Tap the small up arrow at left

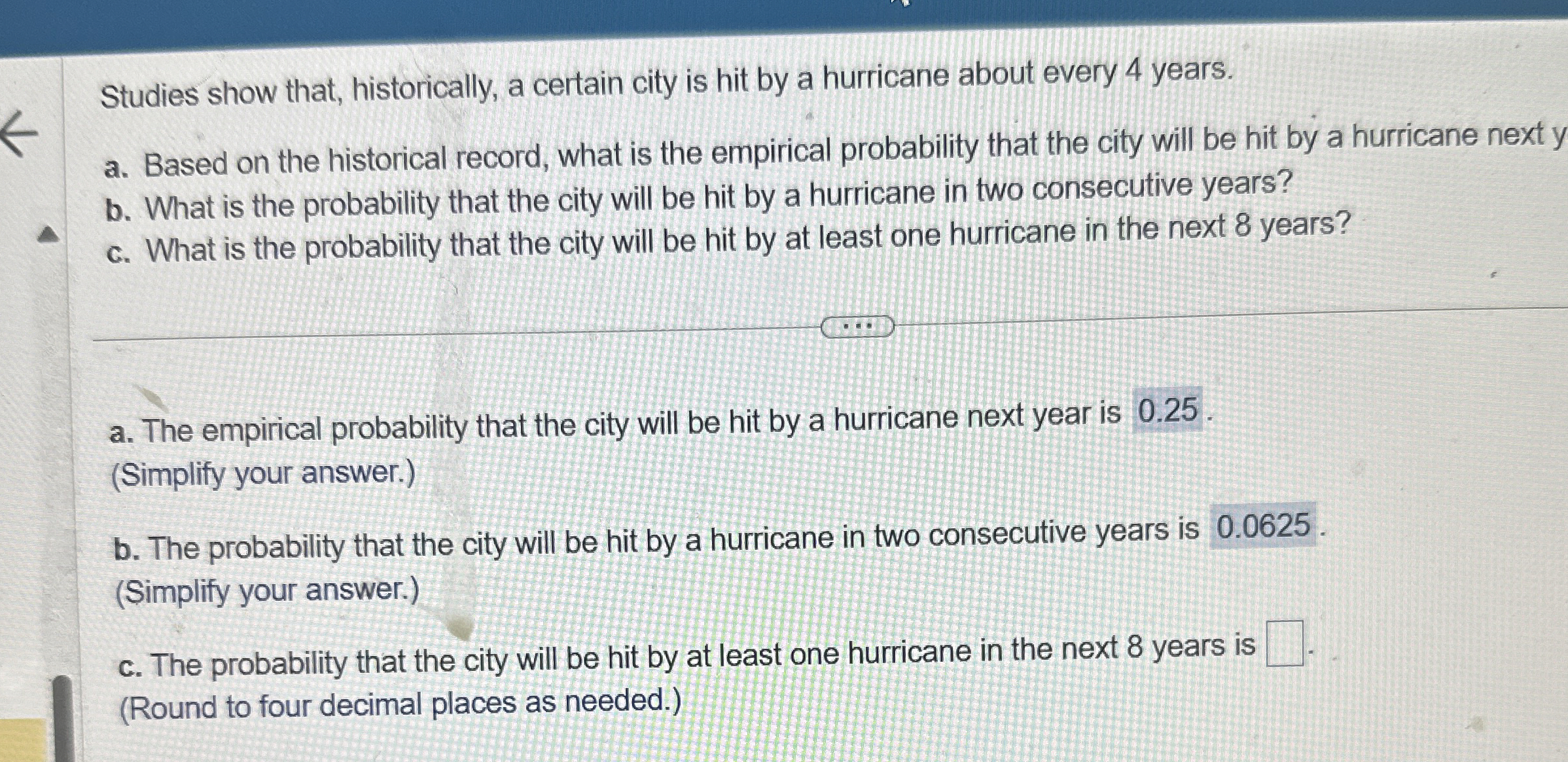46,234
